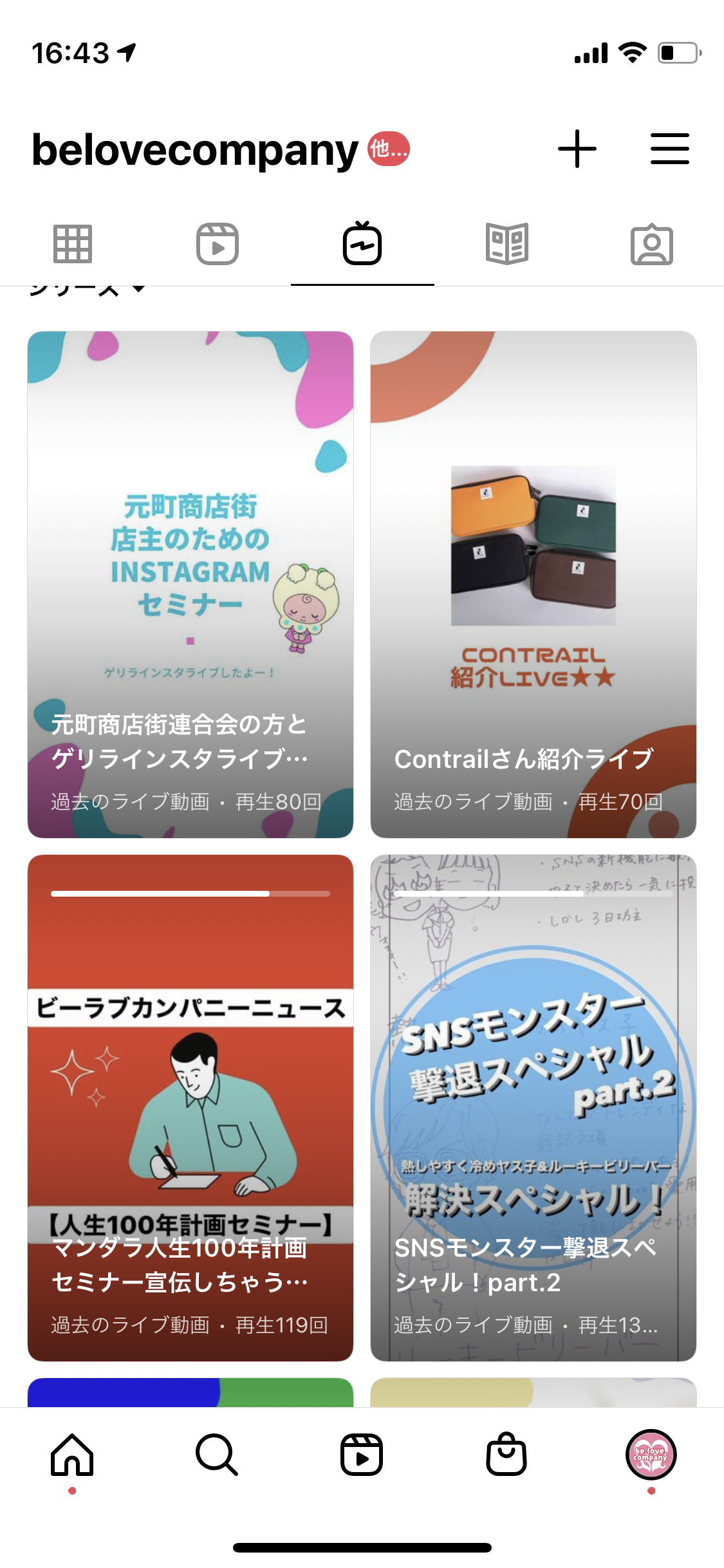Tap the belovecompany account switcher
The height and width of the screenshot is (1568, 724).
click(196, 151)
